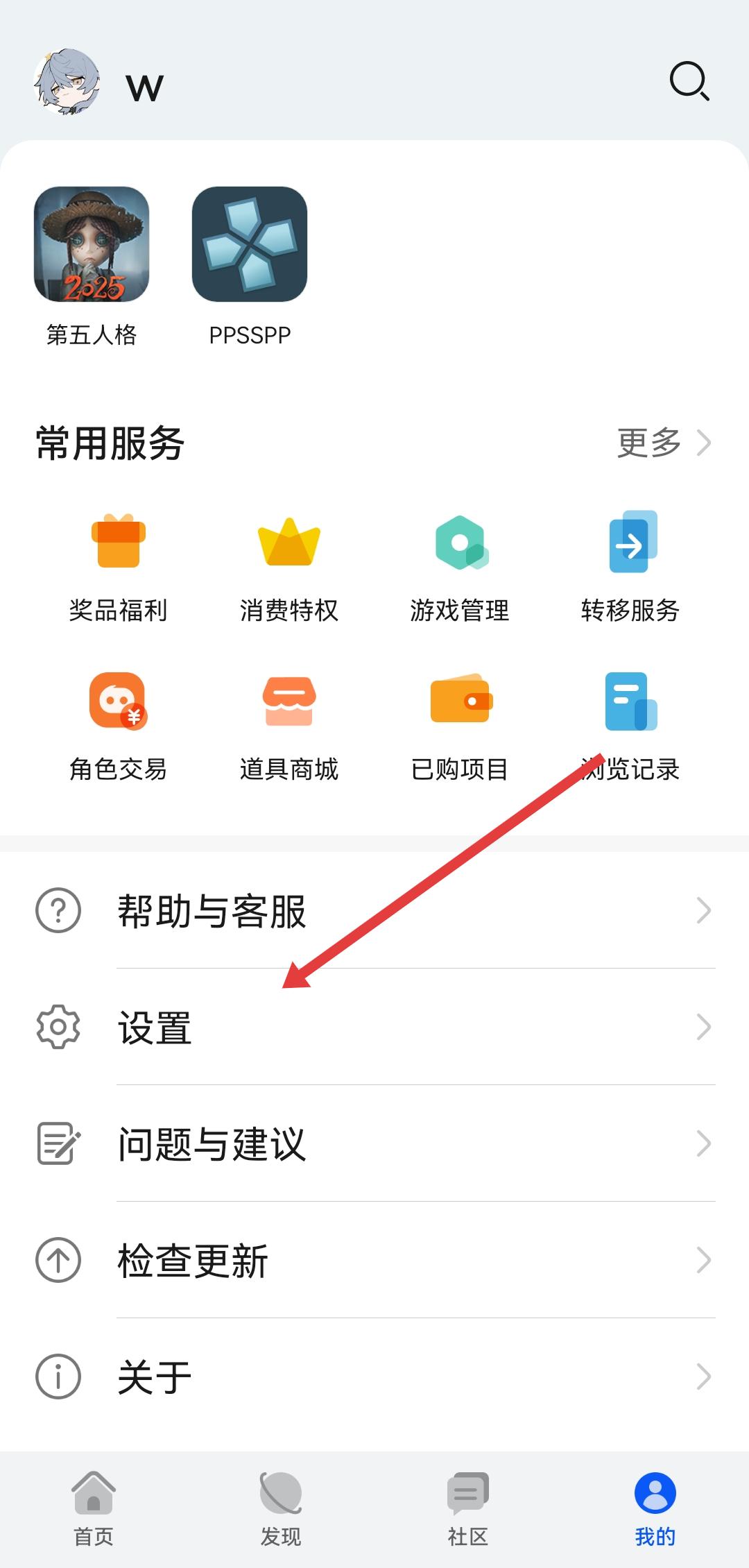Switch to the 社区 tab
Viewport: 749px width, 1568px height.
tap(468, 1508)
